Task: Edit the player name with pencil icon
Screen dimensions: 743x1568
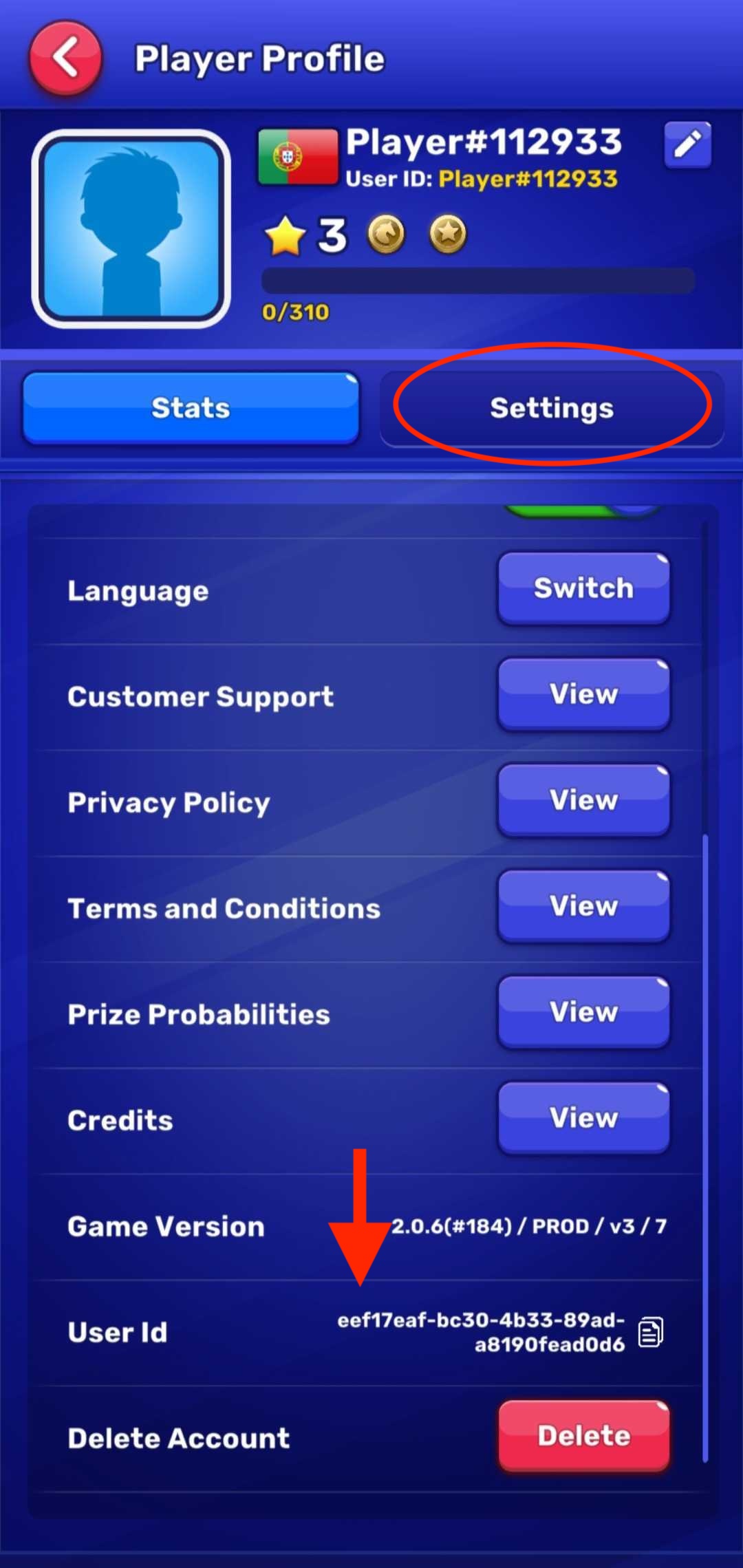Action: pyautogui.click(x=687, y=144)
